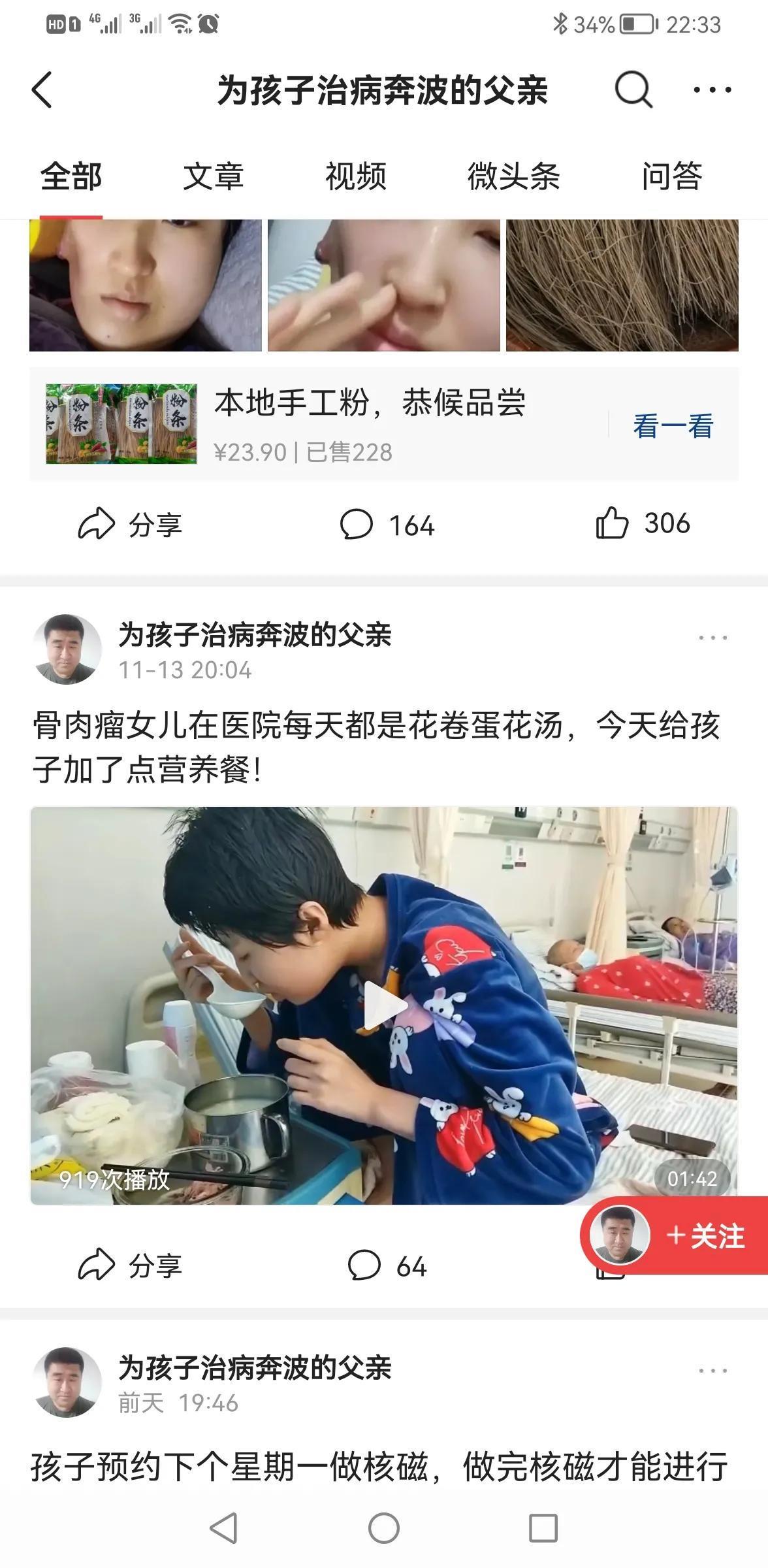Like the post with 306 likes
768x1568 pixels.
point(643,523)
